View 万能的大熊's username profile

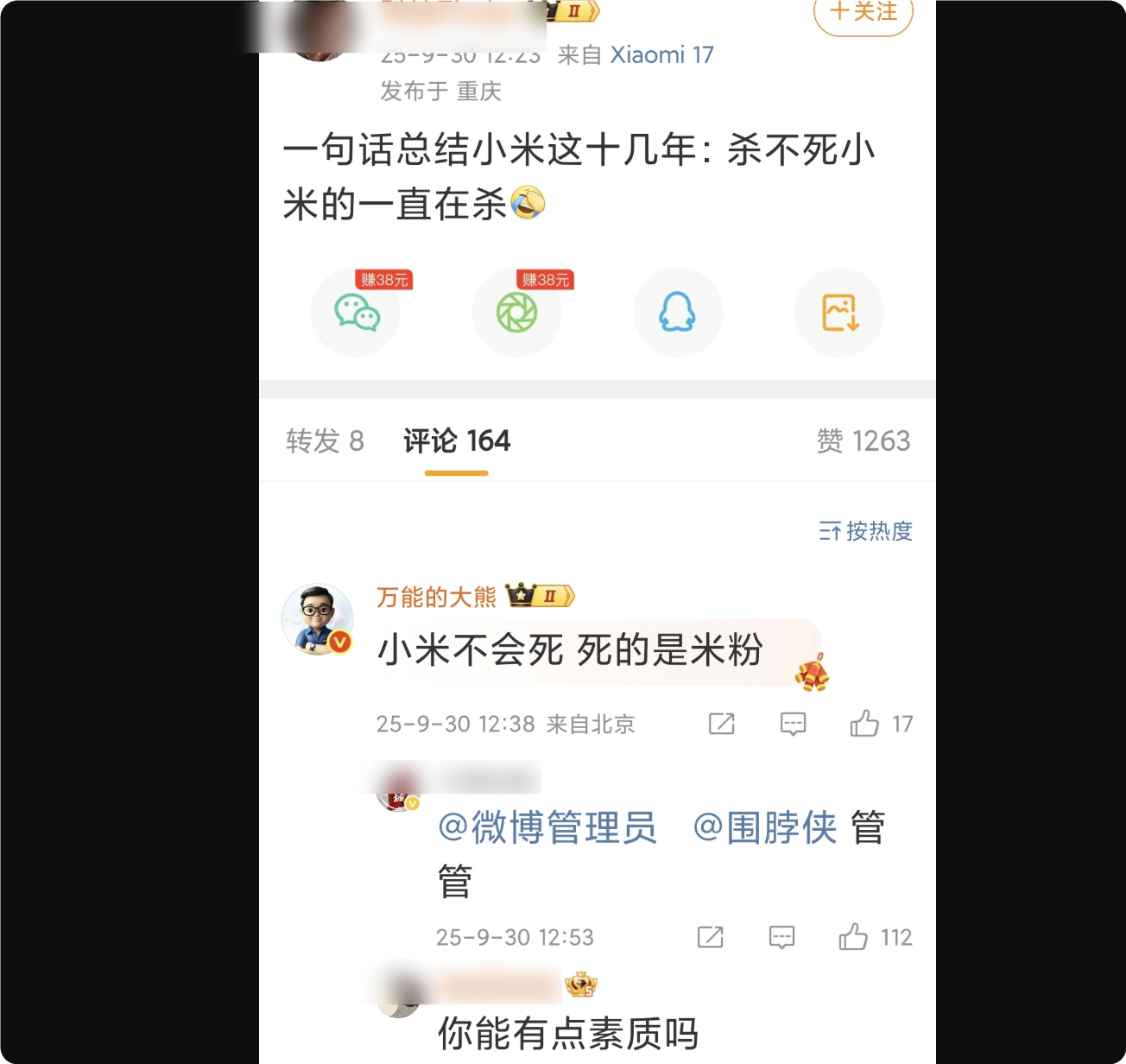[436, 597]
